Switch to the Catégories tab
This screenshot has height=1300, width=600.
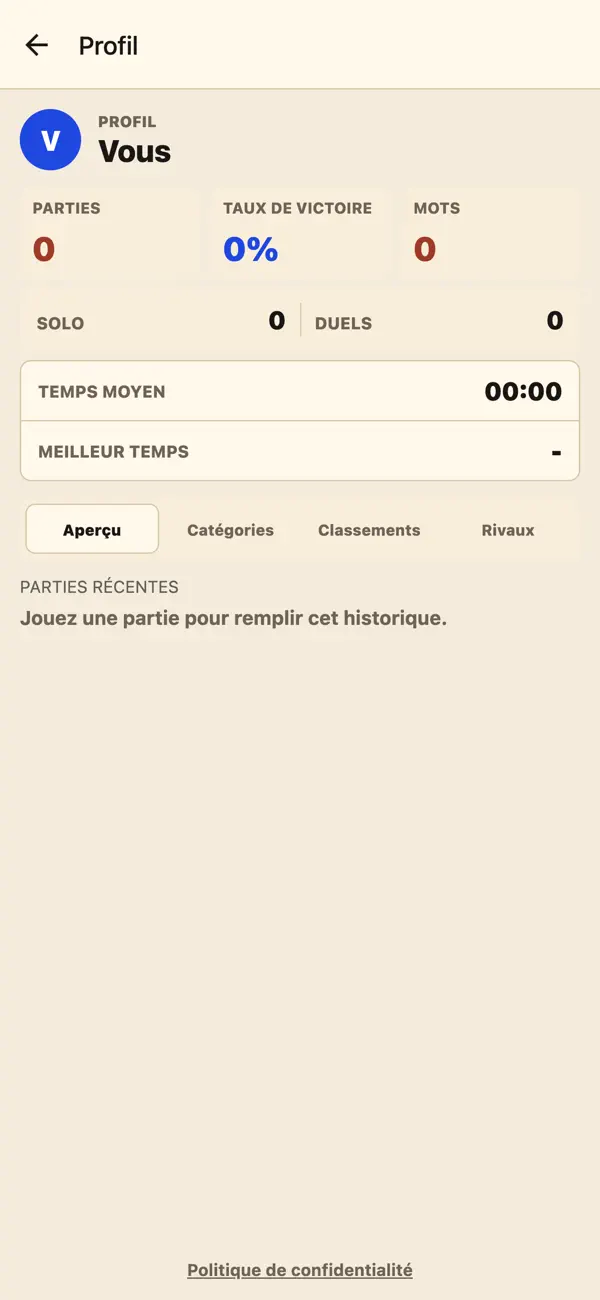(x=230, y=530)
